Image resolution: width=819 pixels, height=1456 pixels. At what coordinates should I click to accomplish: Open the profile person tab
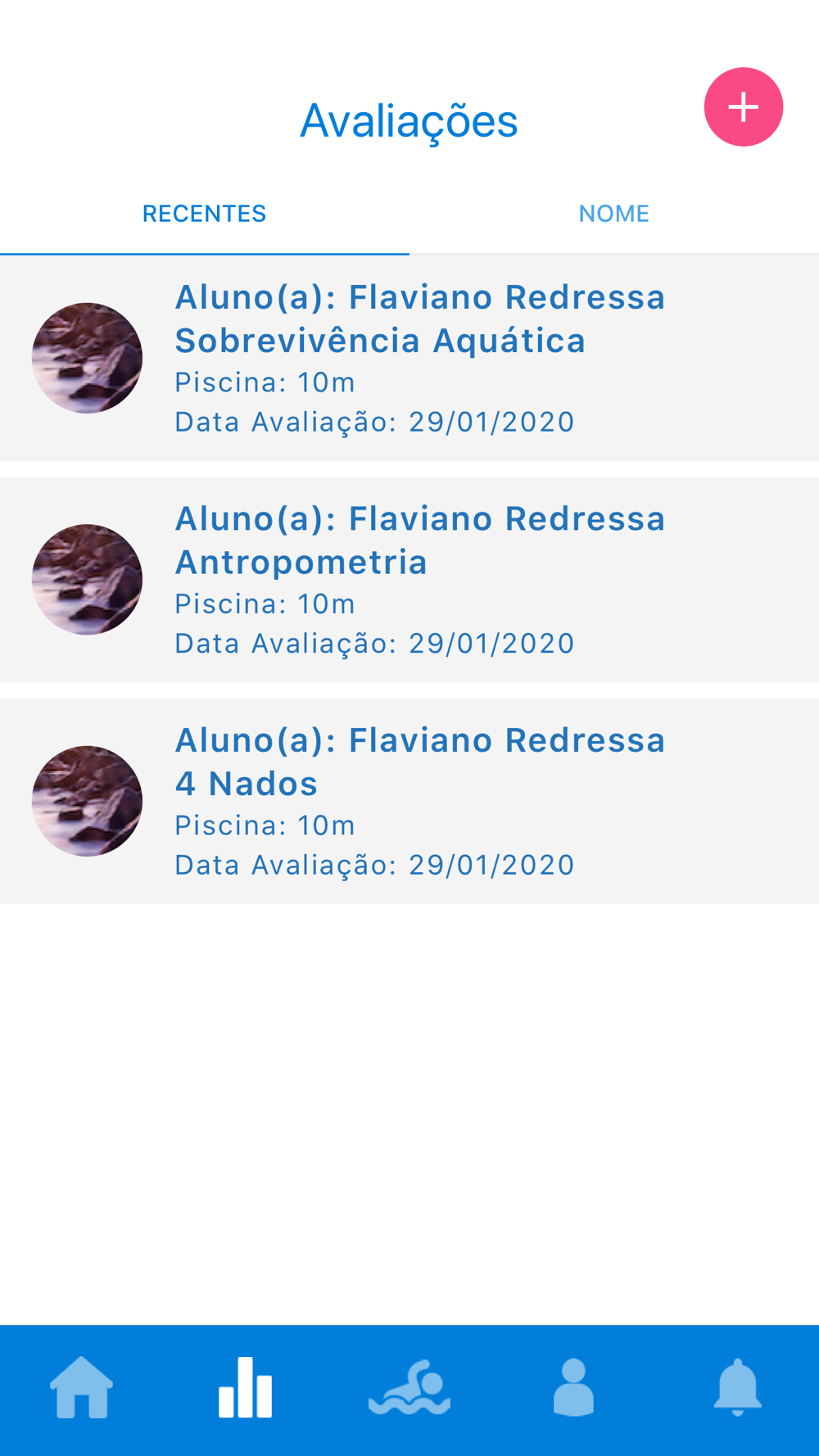click(573, 1387)
